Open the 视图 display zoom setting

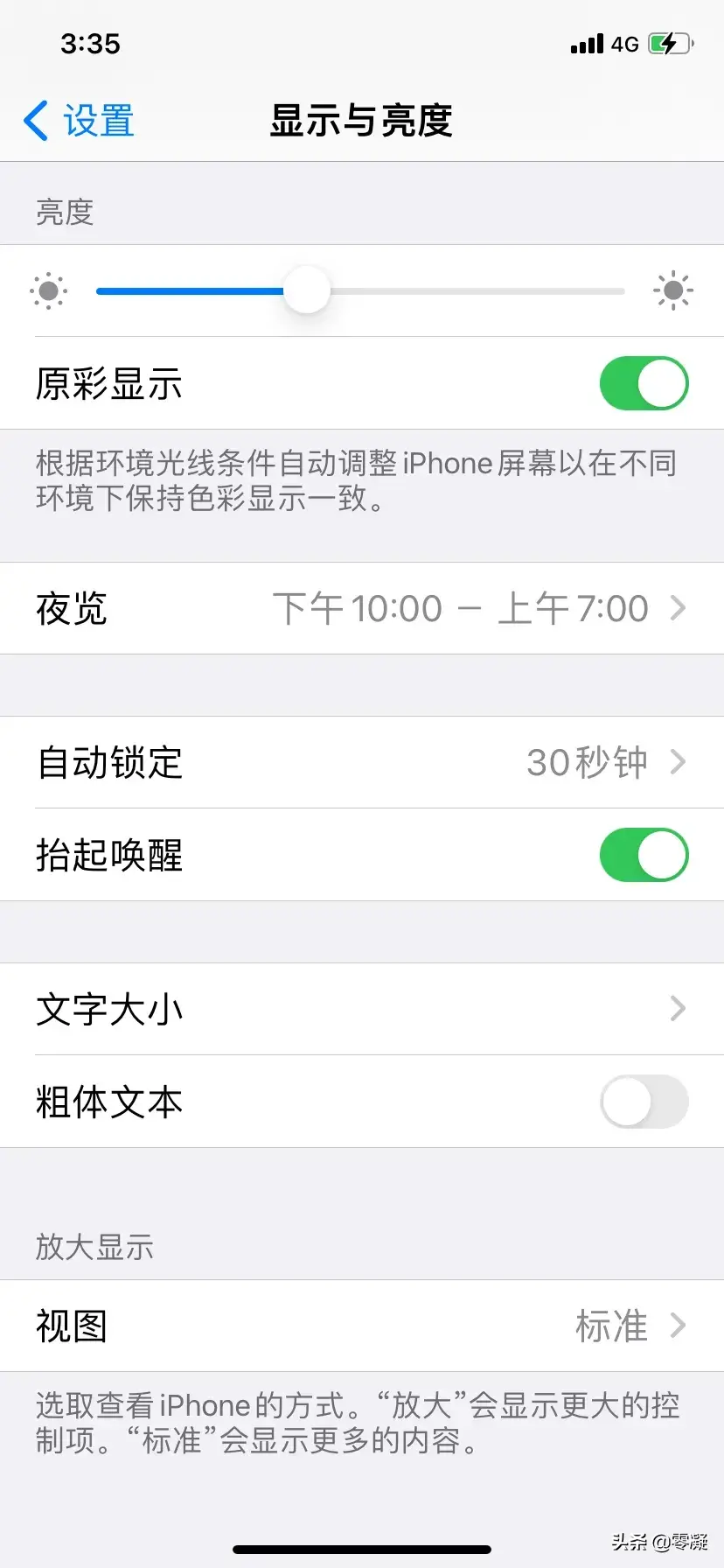point(362,1326)
